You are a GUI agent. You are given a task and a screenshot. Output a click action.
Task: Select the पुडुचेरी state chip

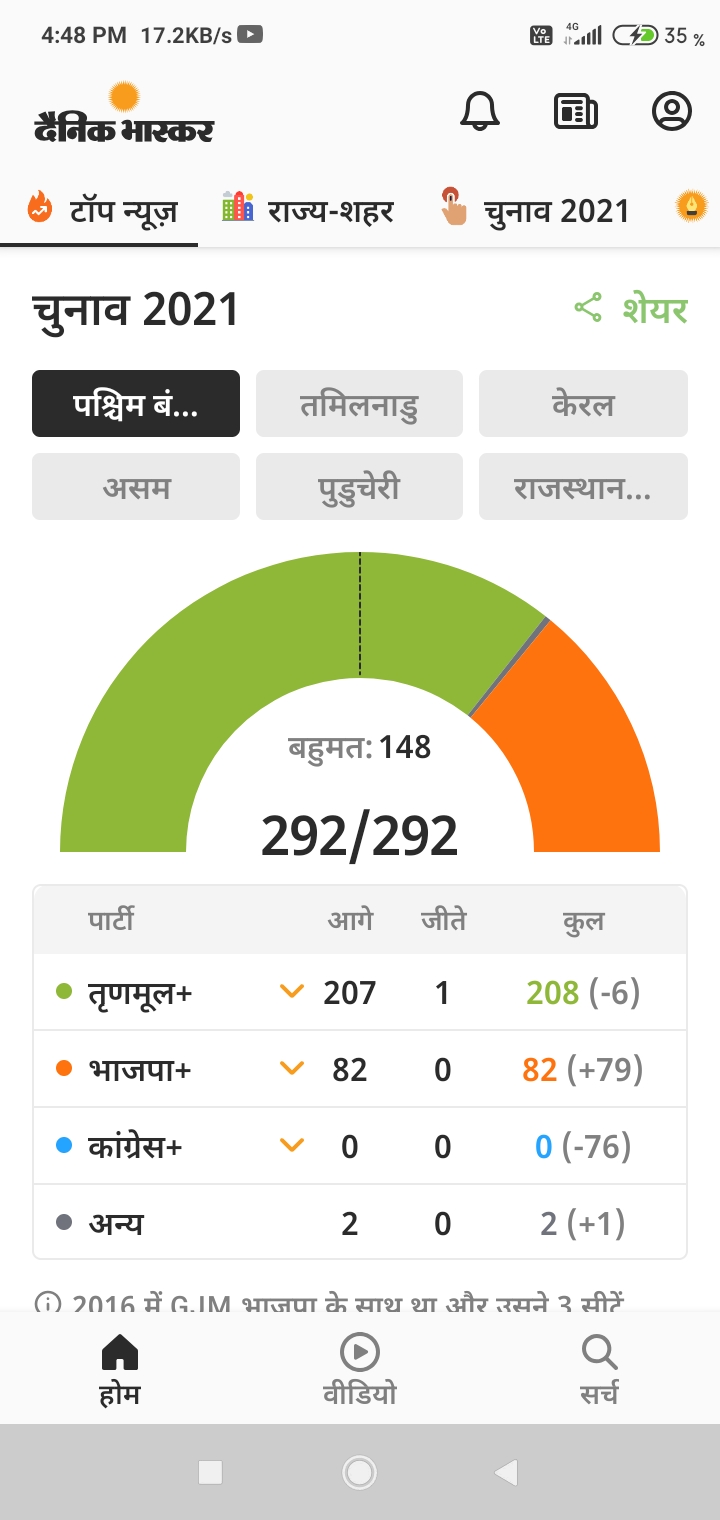359,487
